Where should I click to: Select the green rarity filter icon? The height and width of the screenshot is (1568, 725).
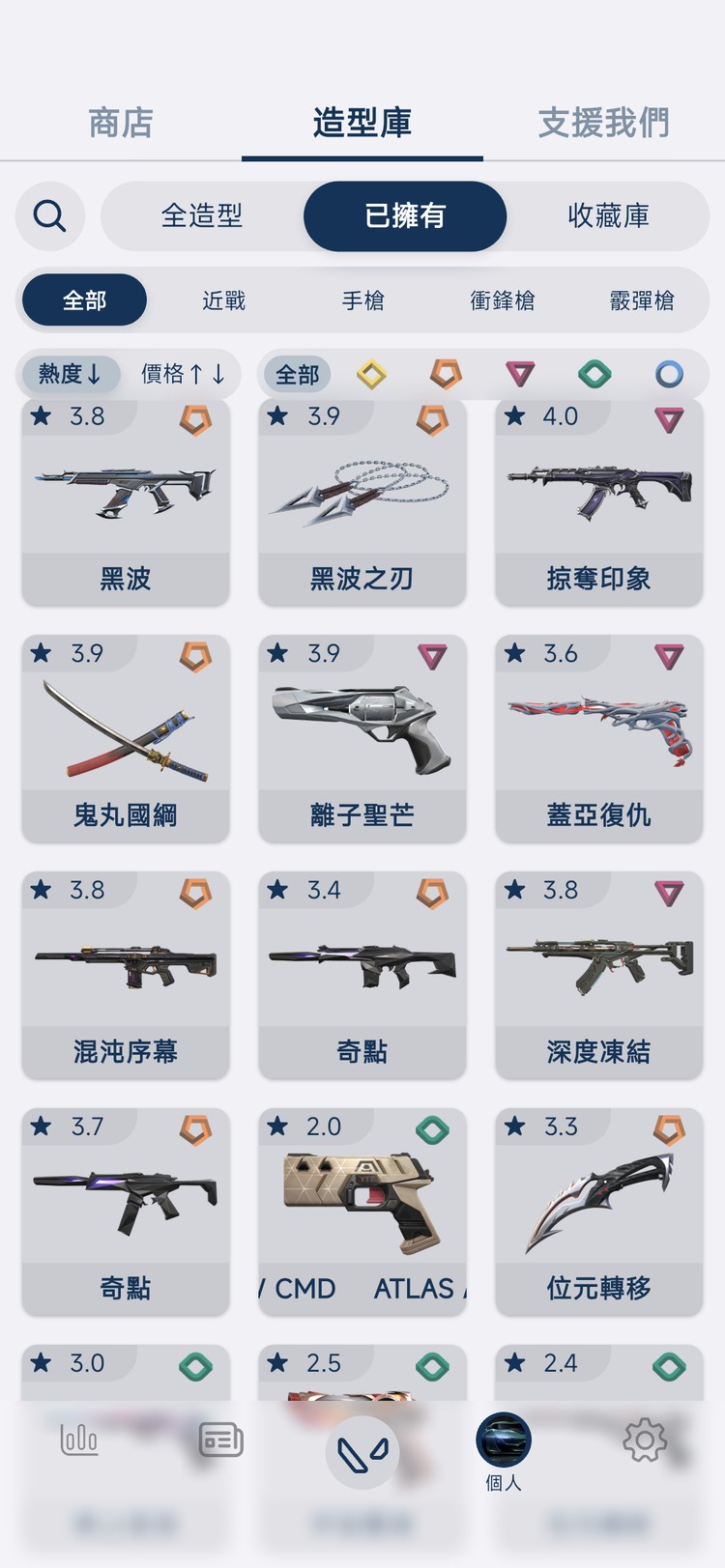coord(594,375)
